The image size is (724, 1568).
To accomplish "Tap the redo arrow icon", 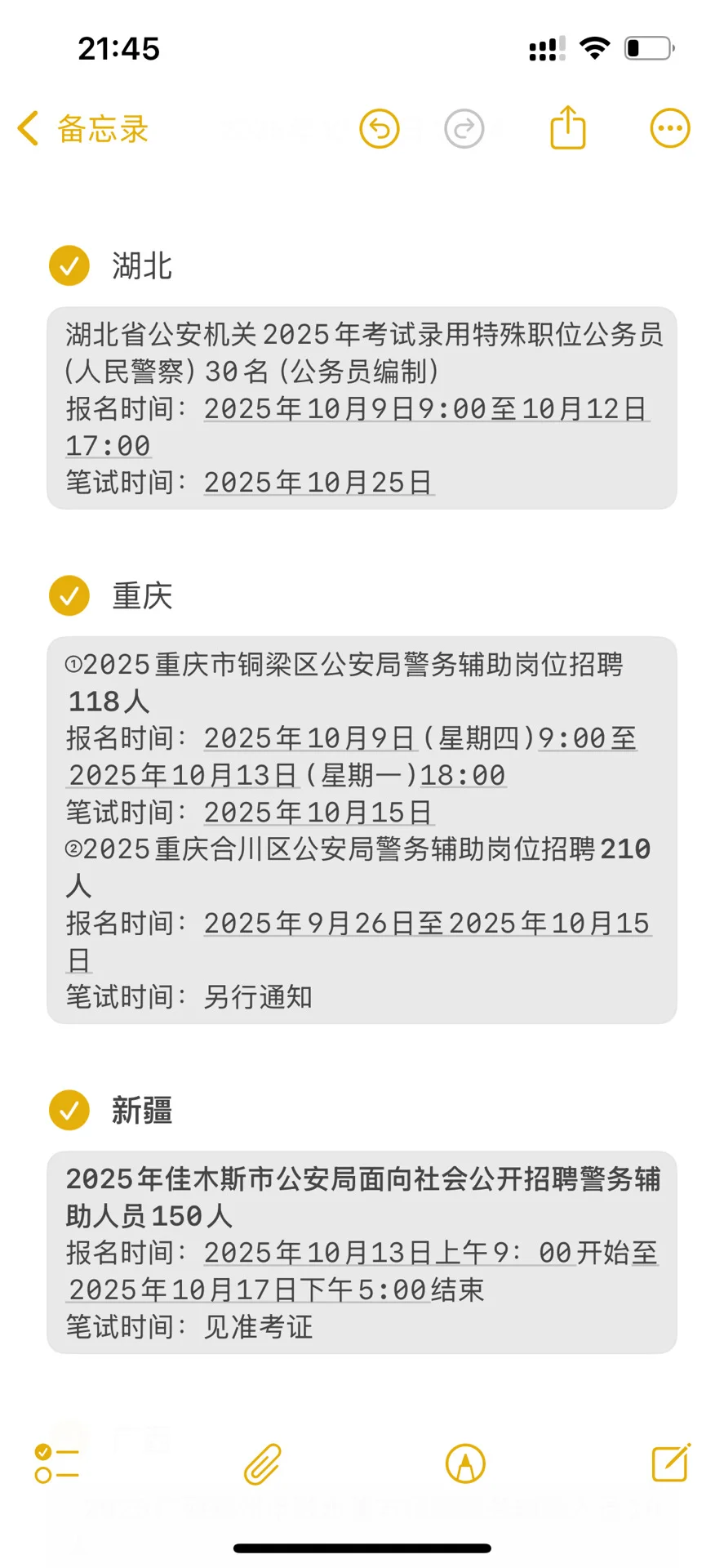I will click(x=464, y=128).
